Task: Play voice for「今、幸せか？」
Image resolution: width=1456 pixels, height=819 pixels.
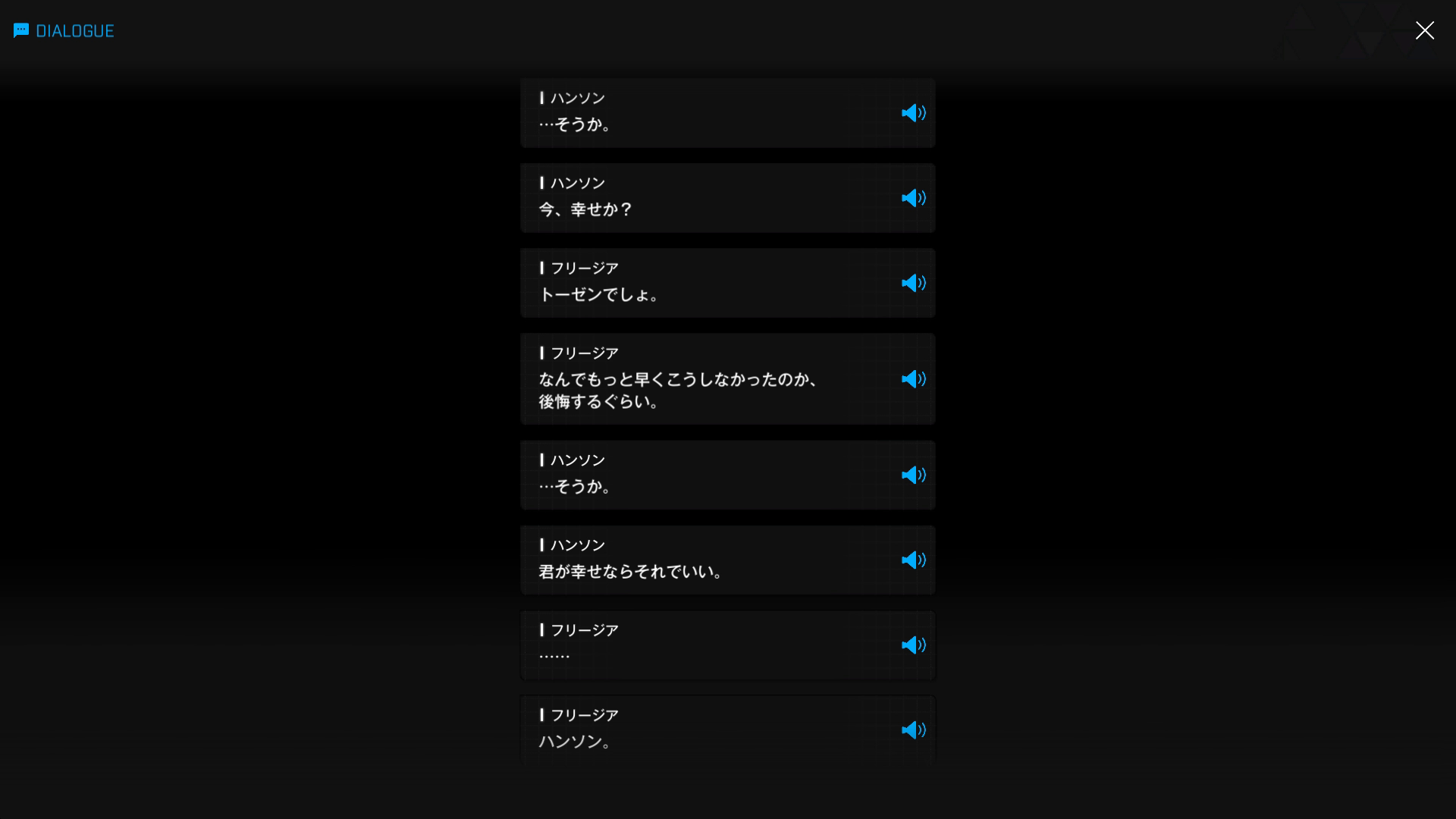Action: tap(913, 198)
